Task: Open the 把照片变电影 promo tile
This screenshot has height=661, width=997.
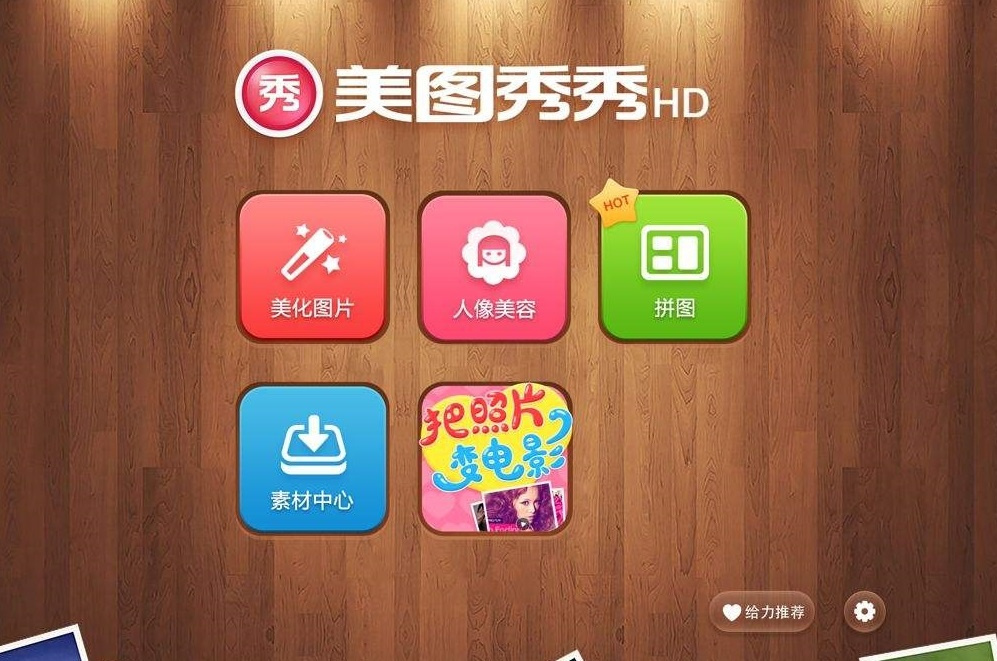Action: click(x=494, y=458)
